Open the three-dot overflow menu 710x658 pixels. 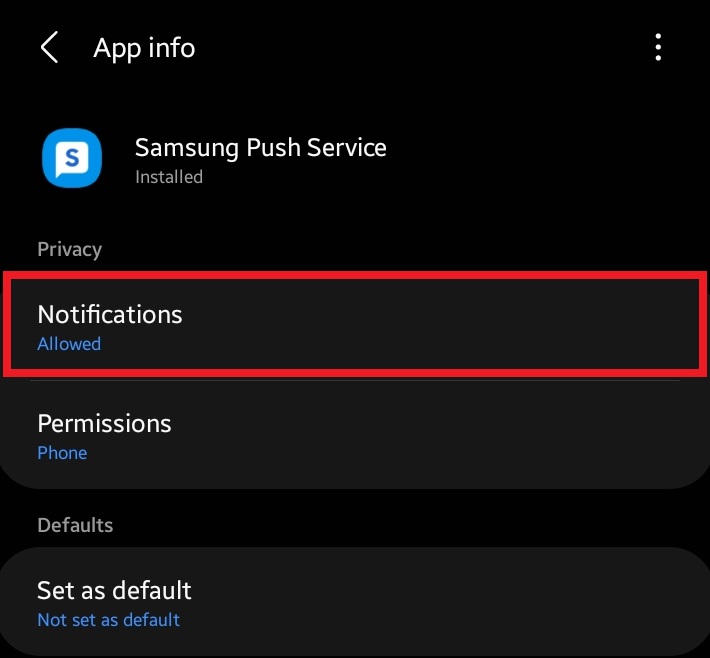[x=658, y=48]
